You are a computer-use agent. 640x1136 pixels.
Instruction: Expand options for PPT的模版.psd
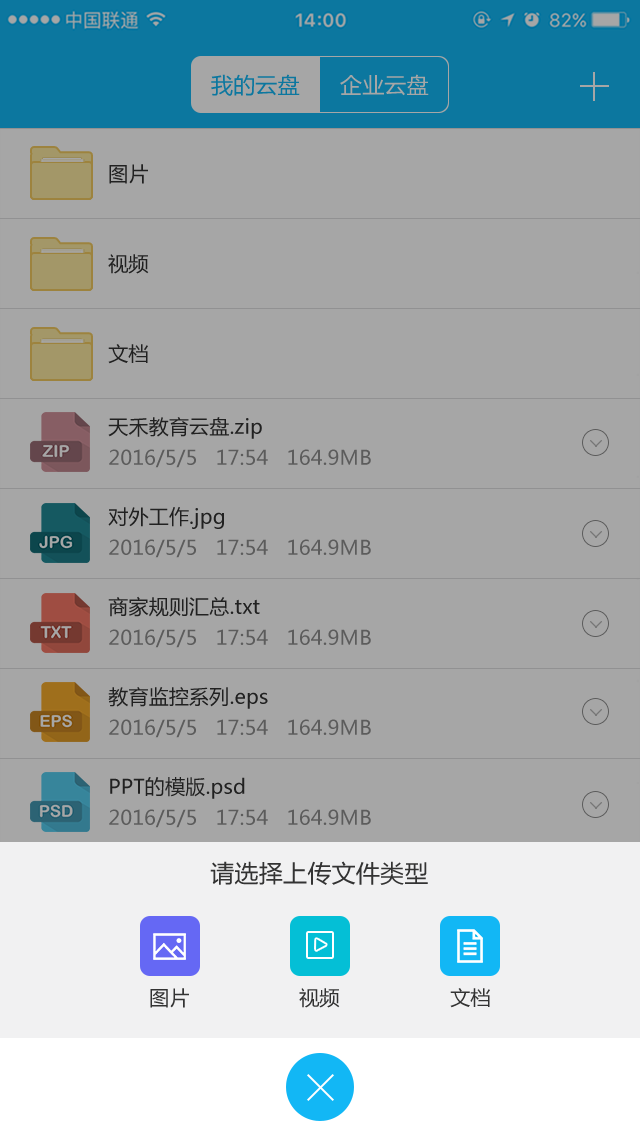pos(595,803)
